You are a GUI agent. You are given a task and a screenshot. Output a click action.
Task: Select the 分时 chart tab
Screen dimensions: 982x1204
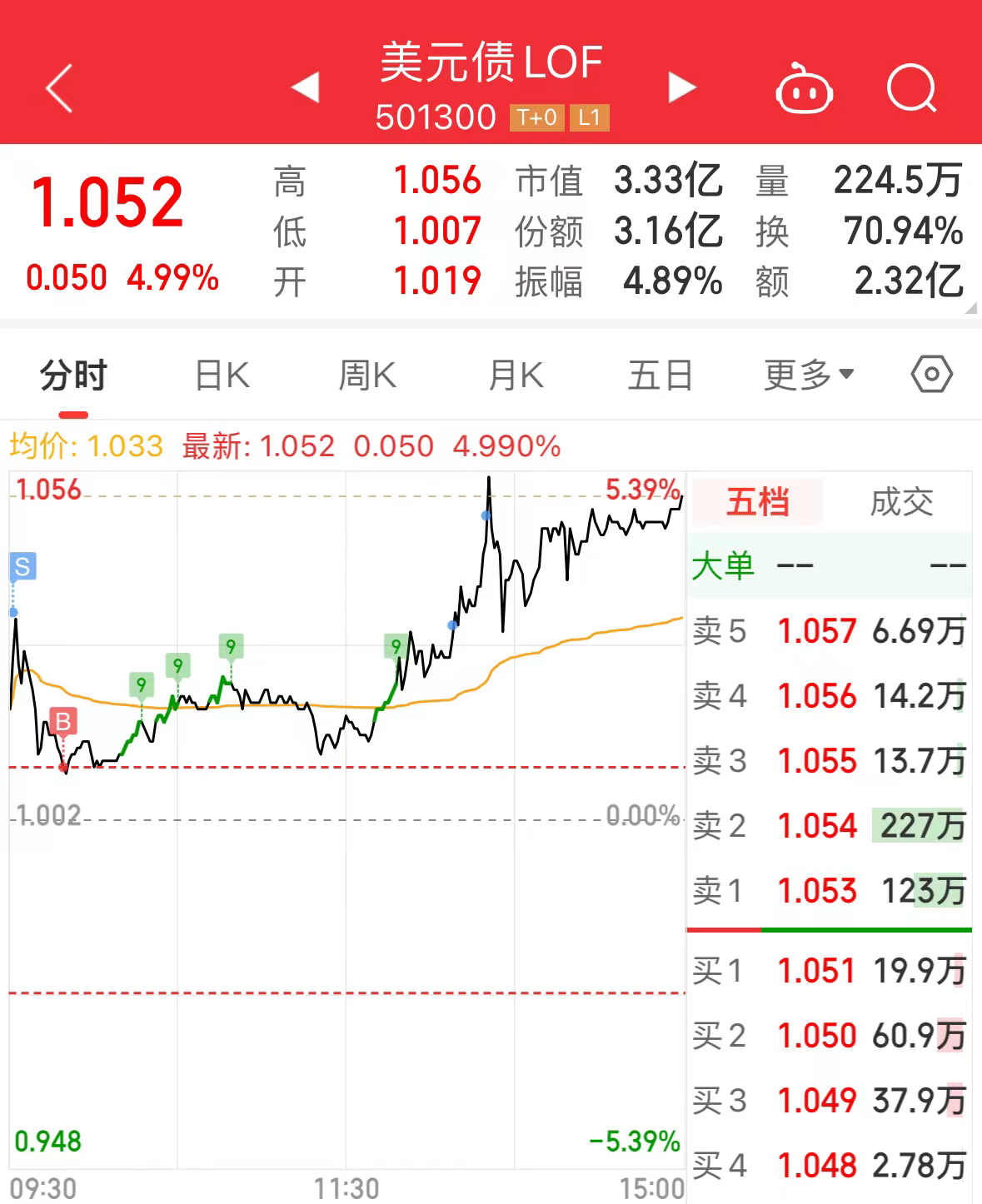73,376
